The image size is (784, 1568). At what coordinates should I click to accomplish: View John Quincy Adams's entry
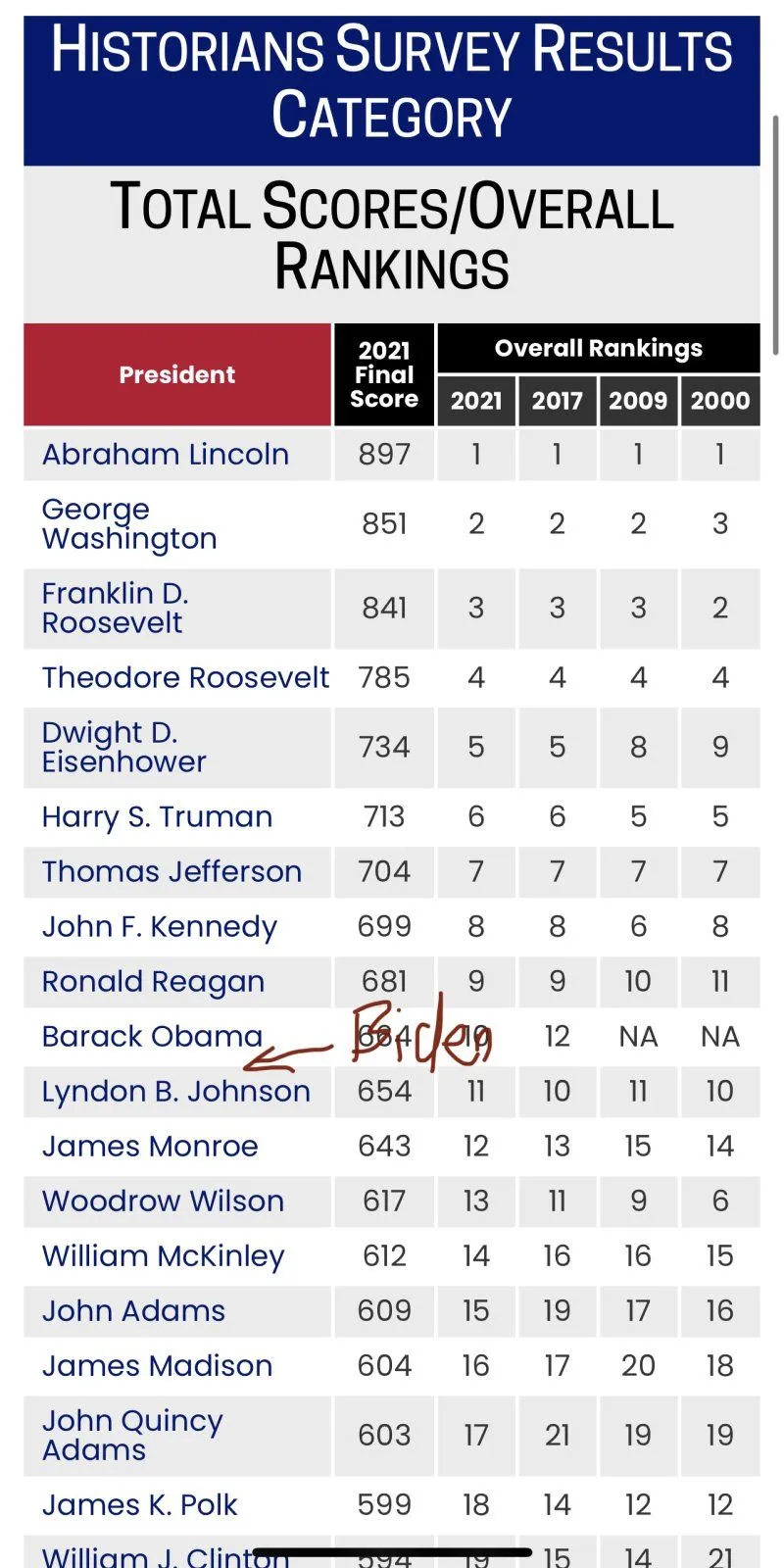[132, 1436]
